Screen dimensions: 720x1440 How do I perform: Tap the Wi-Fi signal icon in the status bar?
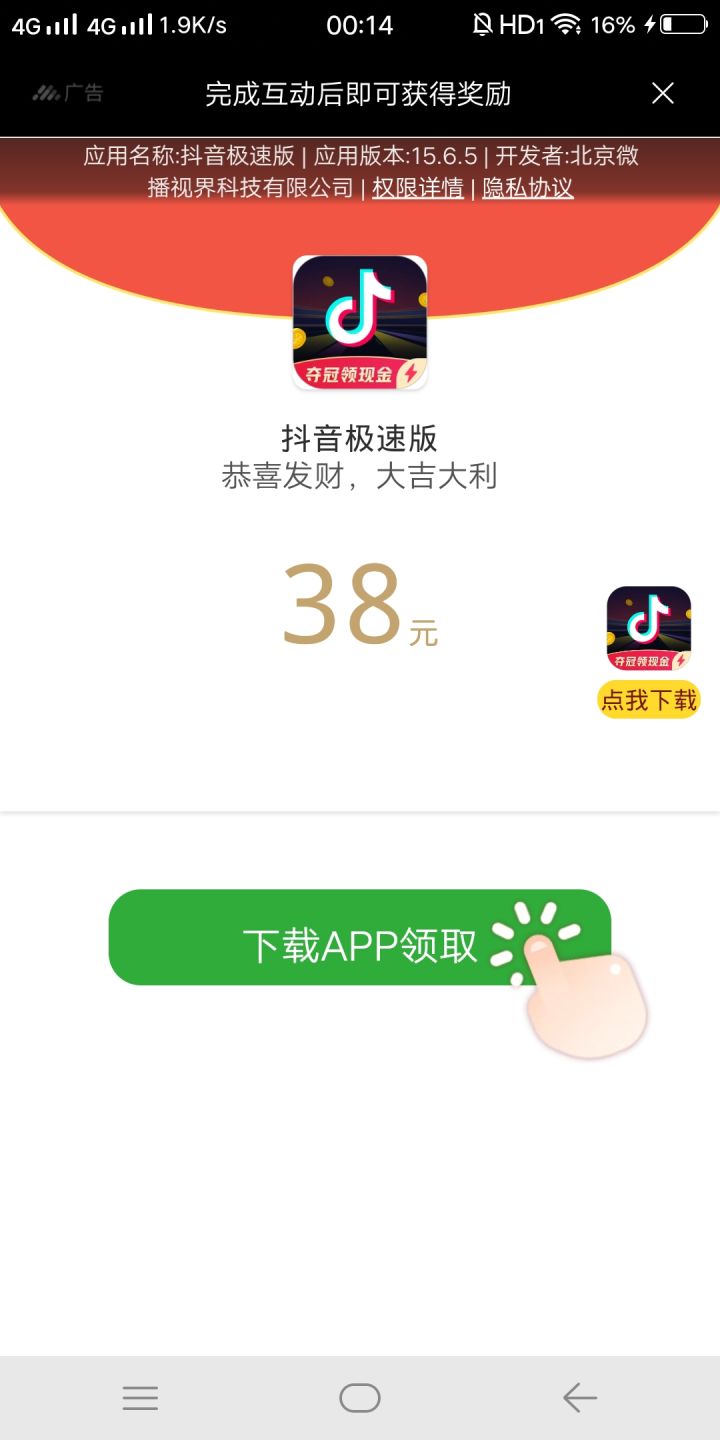pyautogui.click(x=567, y=24)
